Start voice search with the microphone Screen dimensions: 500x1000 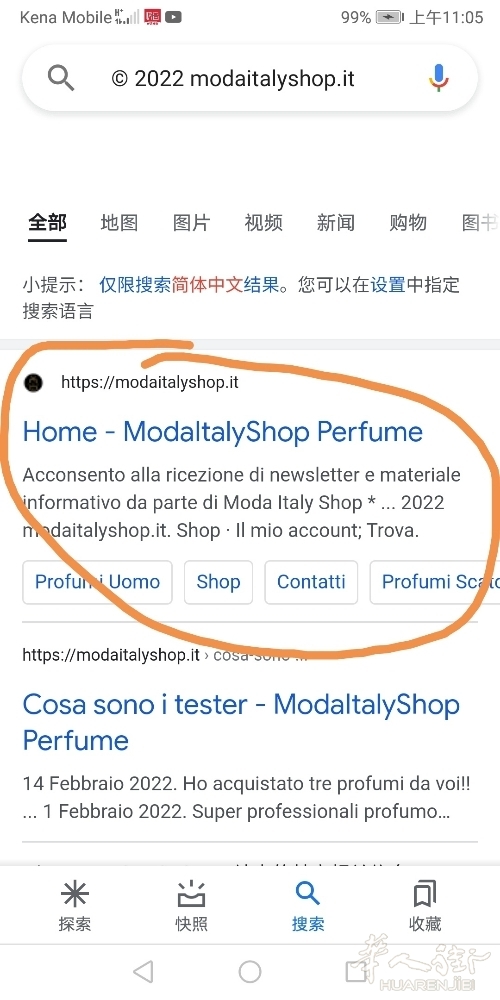coord(438,78)
